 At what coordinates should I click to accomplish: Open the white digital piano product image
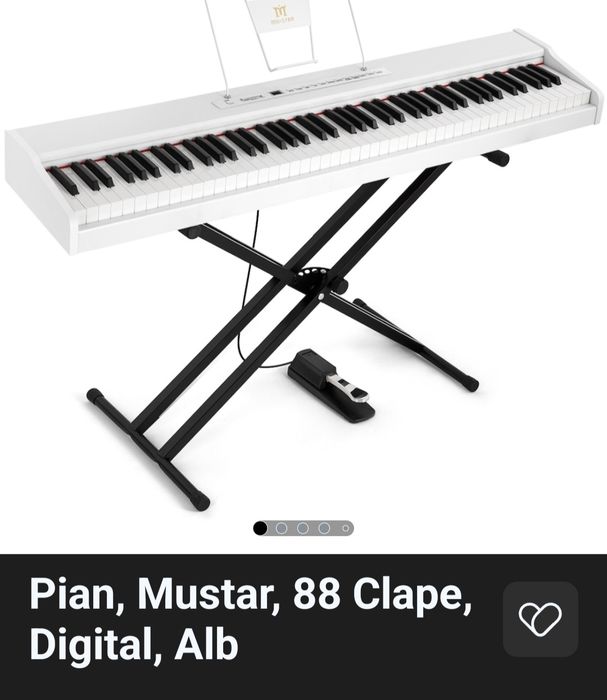click(303, 250)
